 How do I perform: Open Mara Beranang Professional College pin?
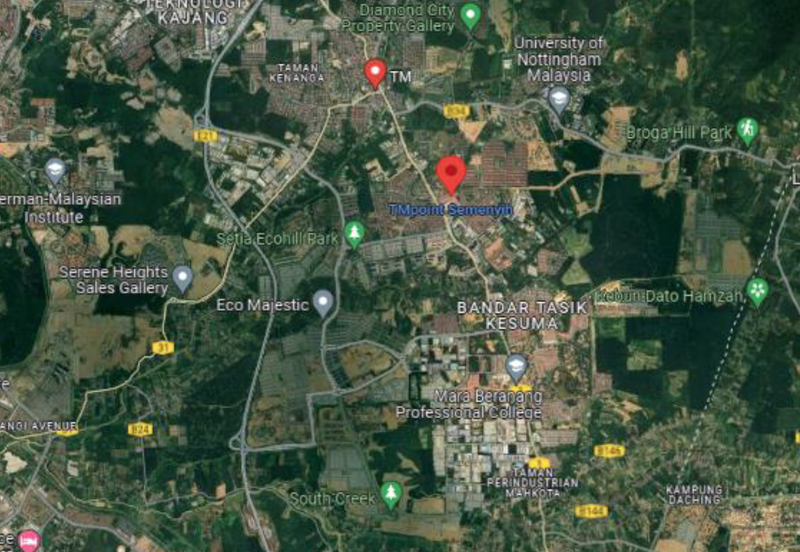coord(516,367)
